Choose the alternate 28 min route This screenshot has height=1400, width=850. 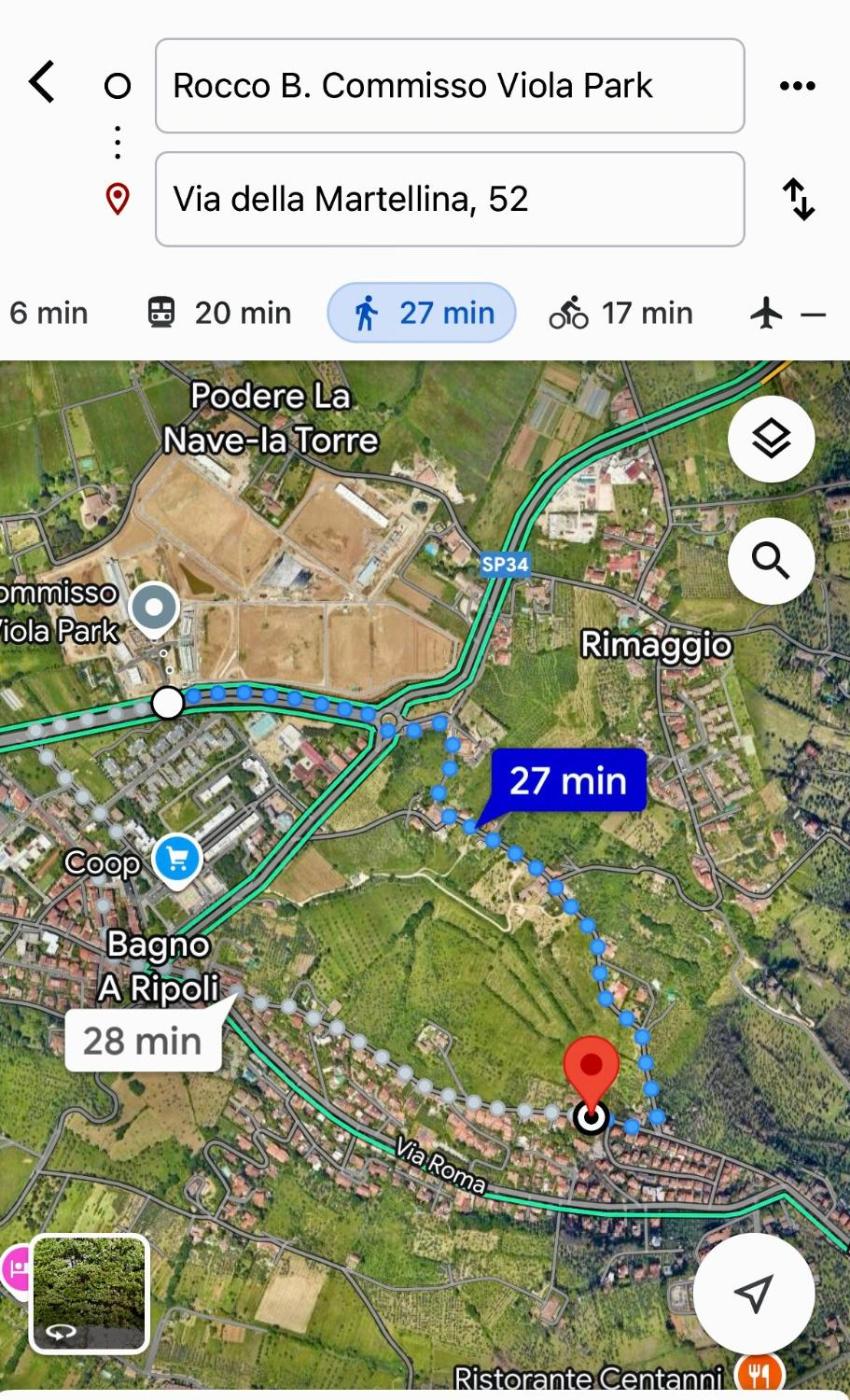tap(143, 1041)
